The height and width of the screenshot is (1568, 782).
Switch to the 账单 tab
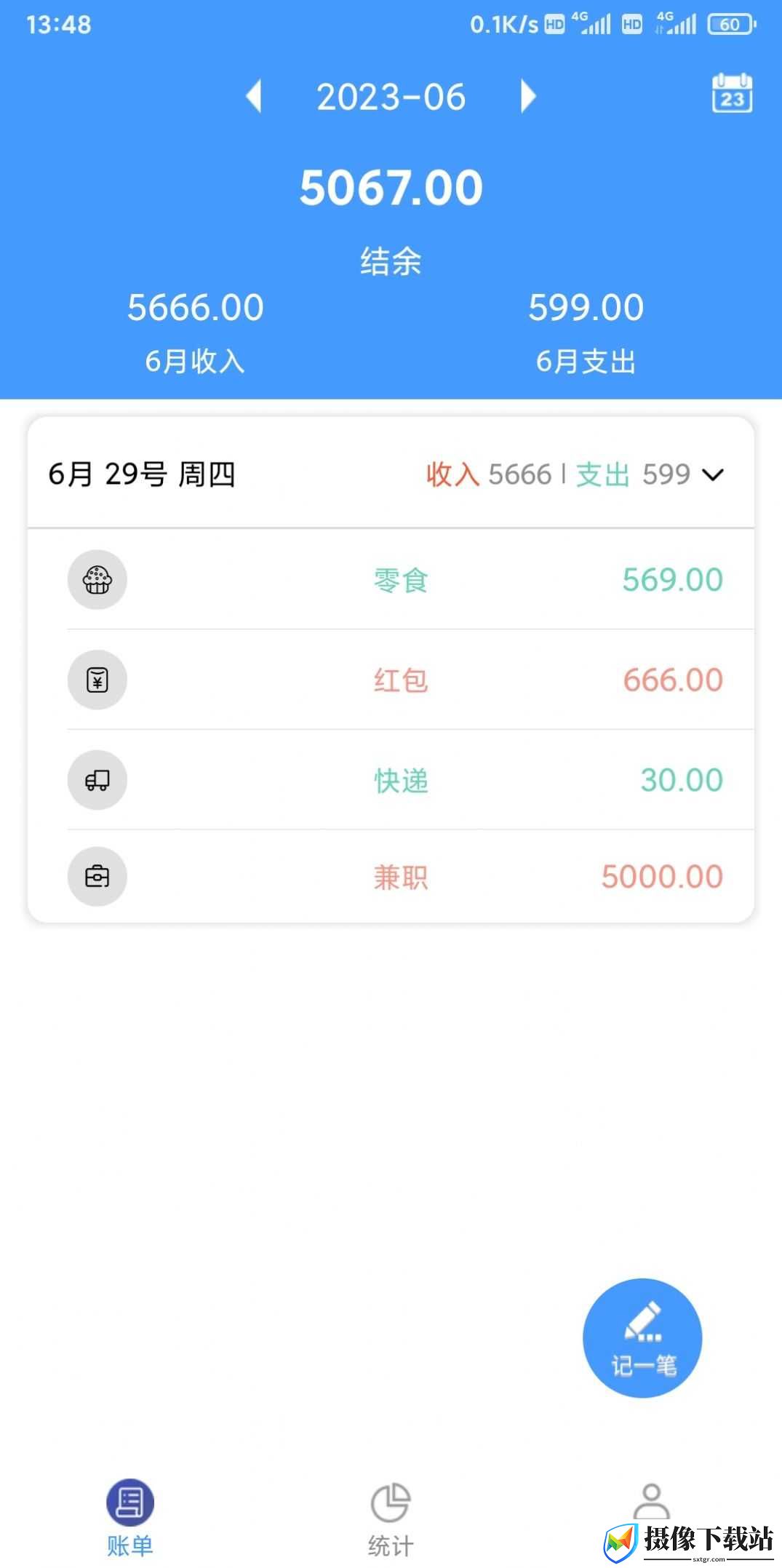tap(130, 1519)
